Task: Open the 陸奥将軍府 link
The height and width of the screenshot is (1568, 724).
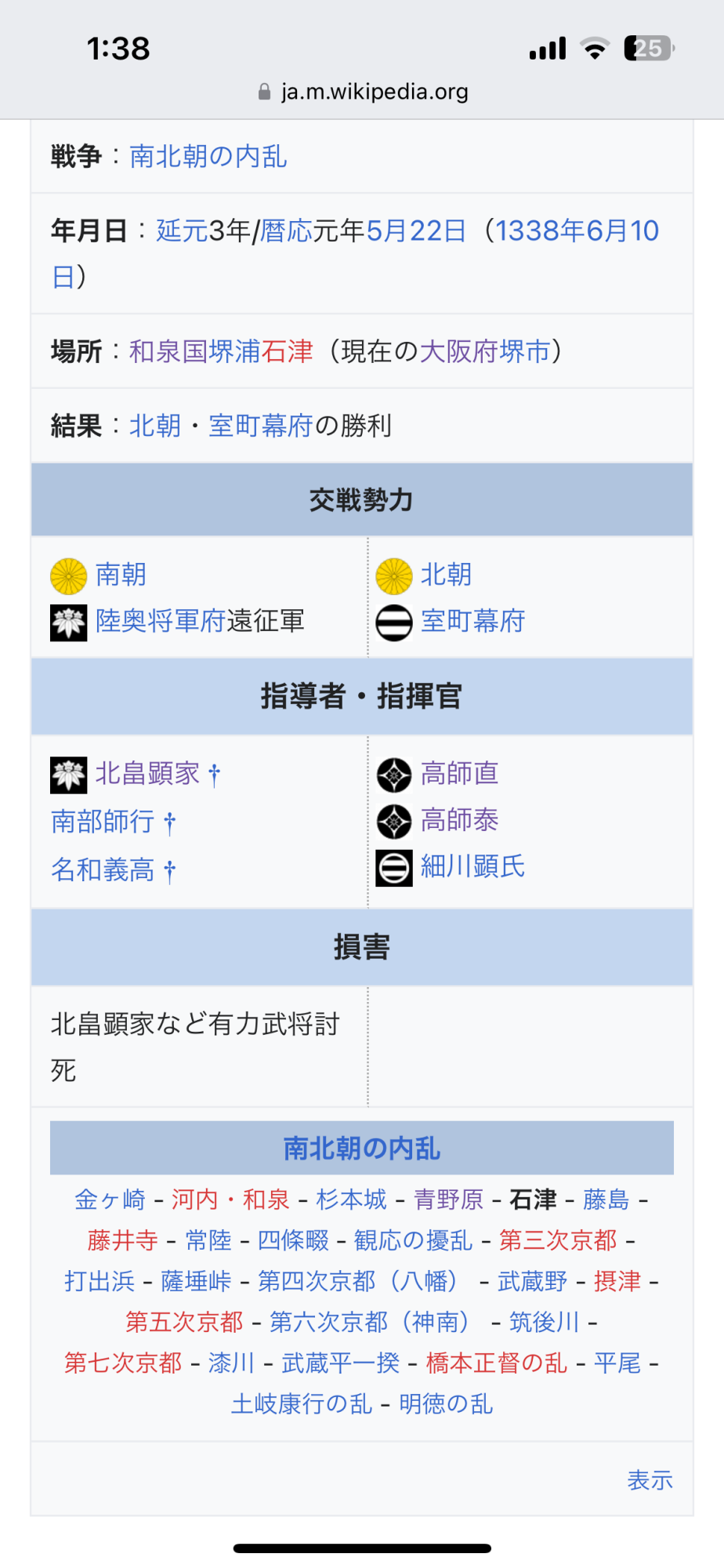Action: click(x=161, y=621)
